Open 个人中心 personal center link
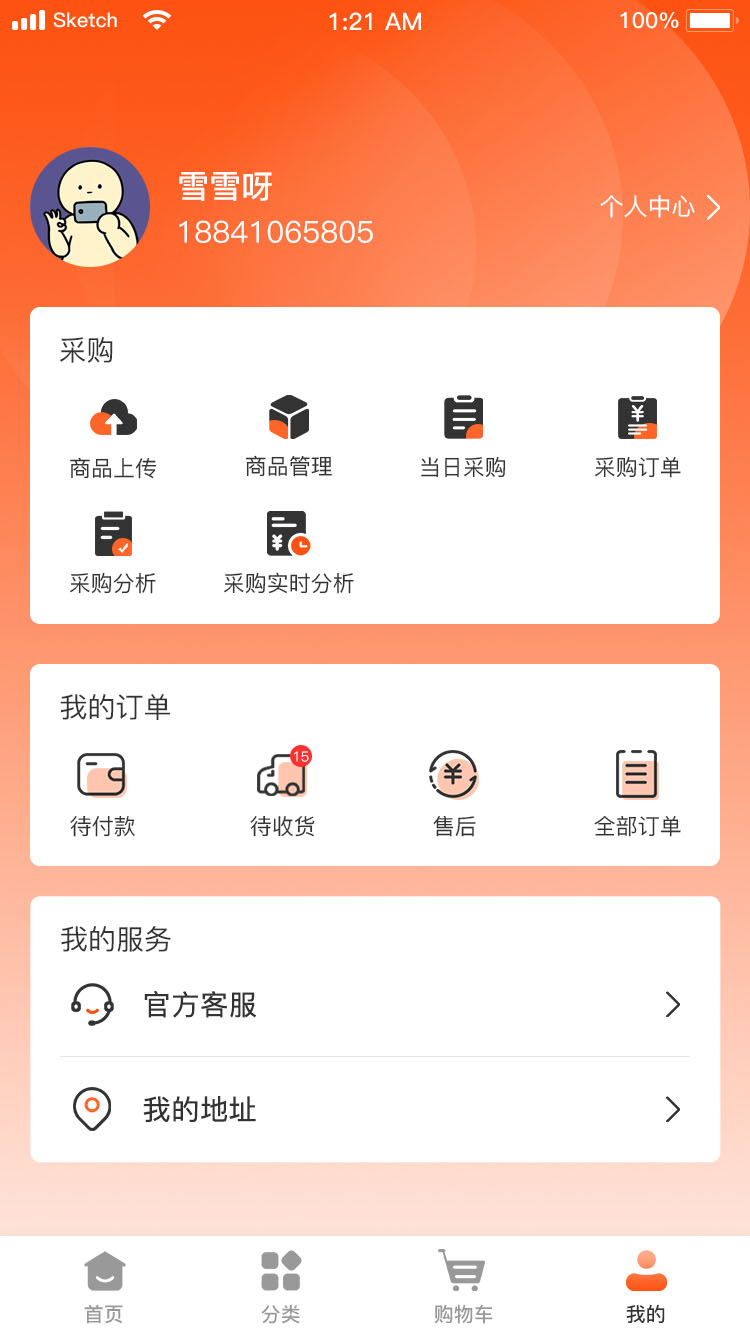This screenshot has height=1334, width=750. pyautogui.click(x=660, y=207)
